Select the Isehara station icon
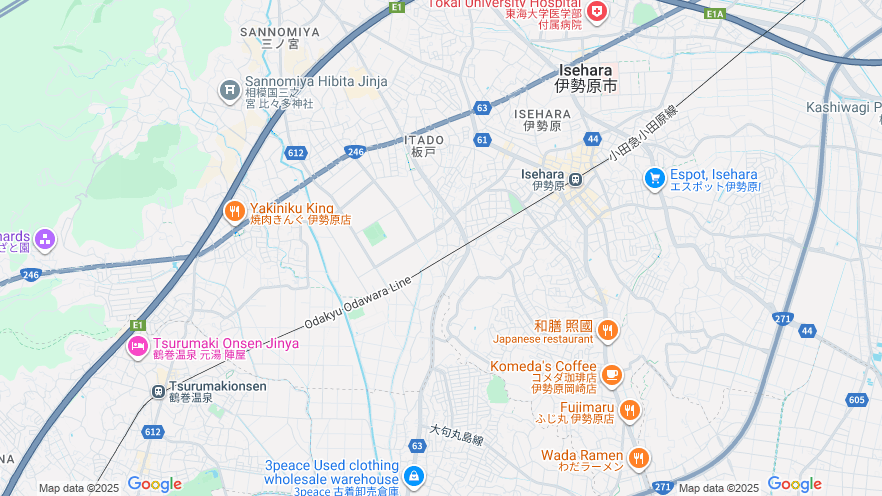882x496 pixels. pos(575,180)
